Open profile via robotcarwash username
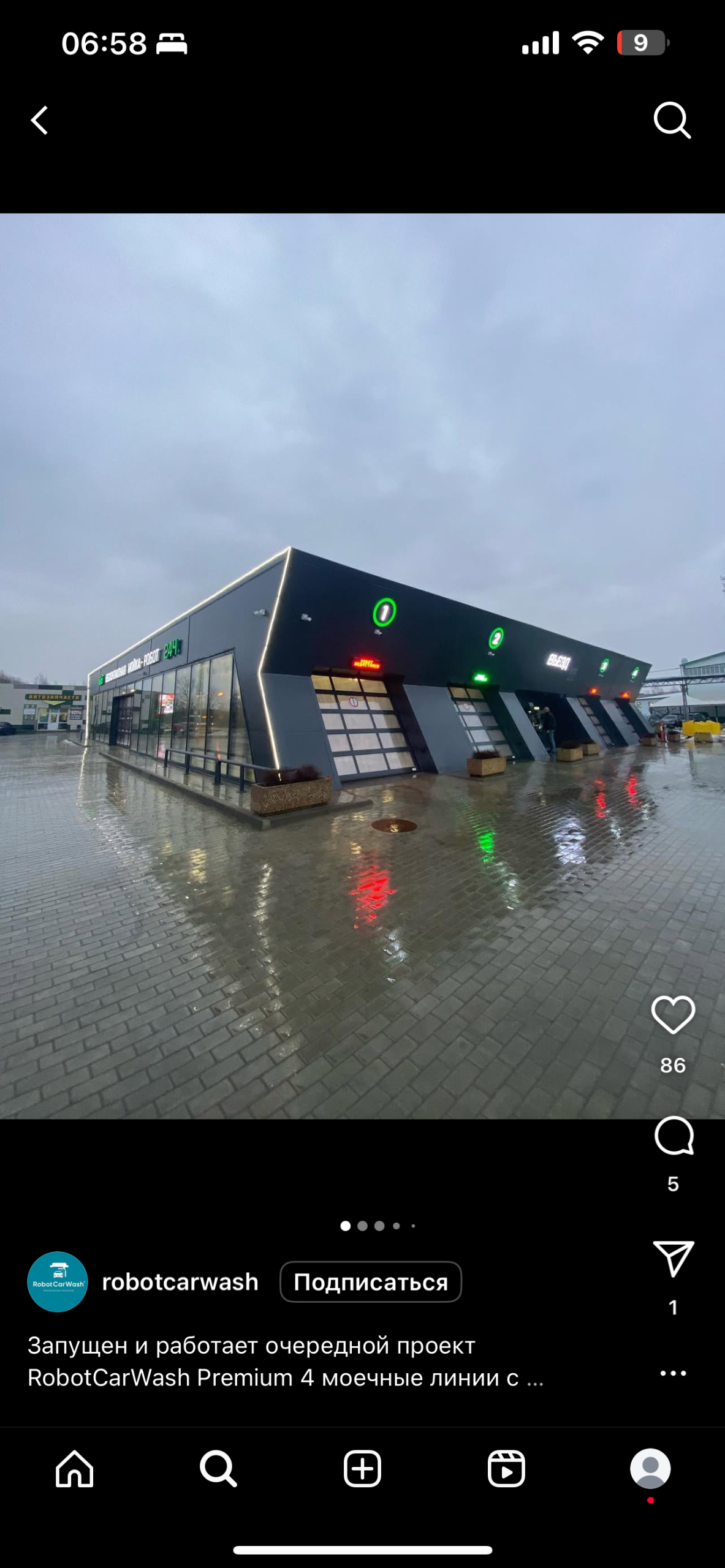The image size is (725, 1568). coord(180,1282)
